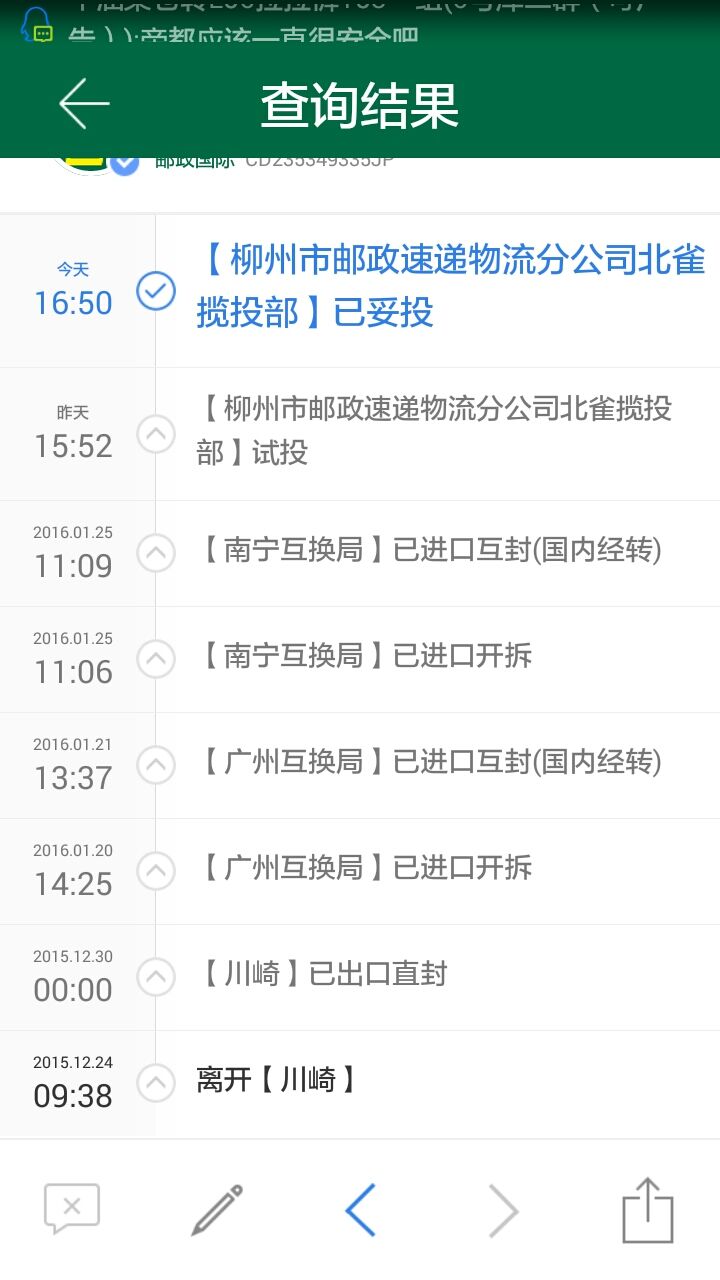Share the tracking result
720x1280 pixels.
(648, 1210)
